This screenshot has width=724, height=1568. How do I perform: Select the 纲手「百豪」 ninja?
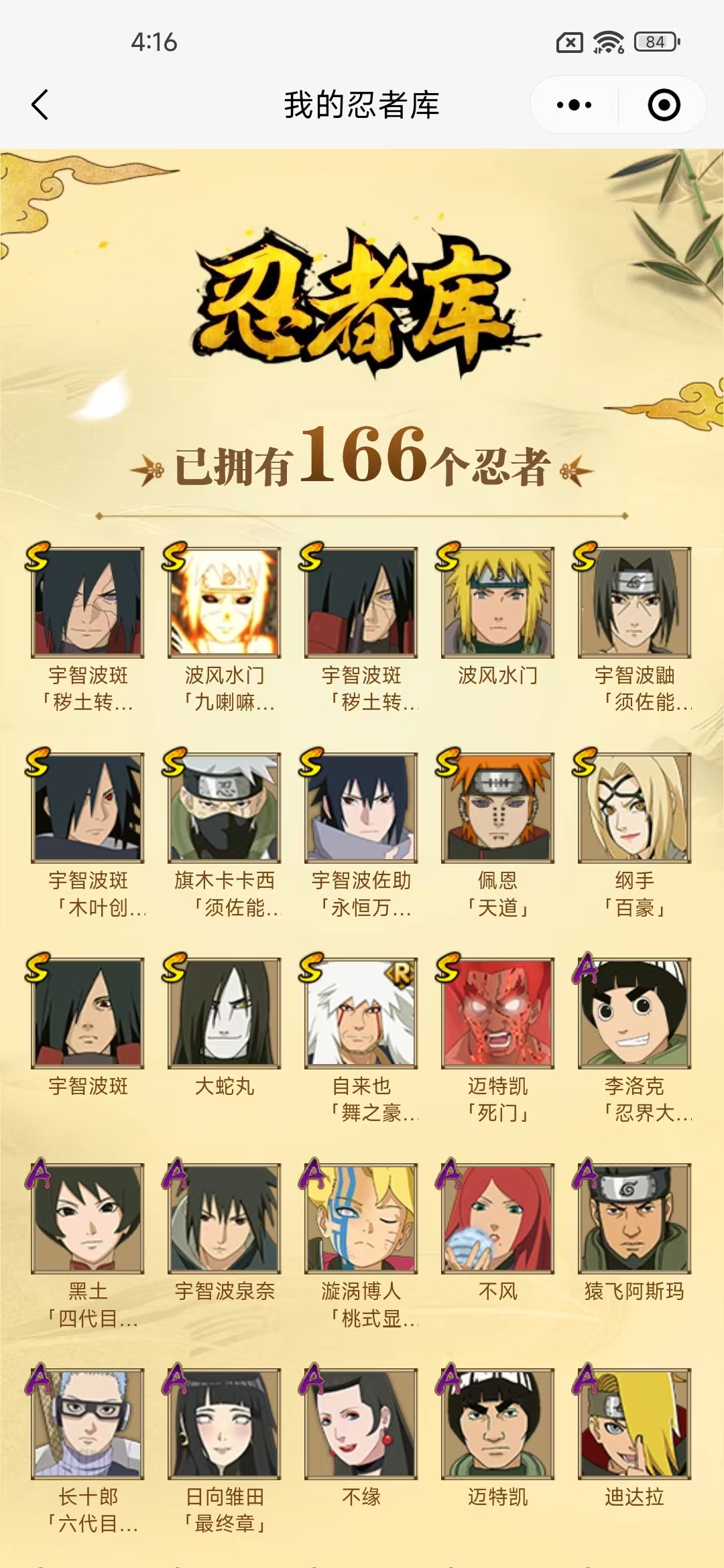[634, 807]
